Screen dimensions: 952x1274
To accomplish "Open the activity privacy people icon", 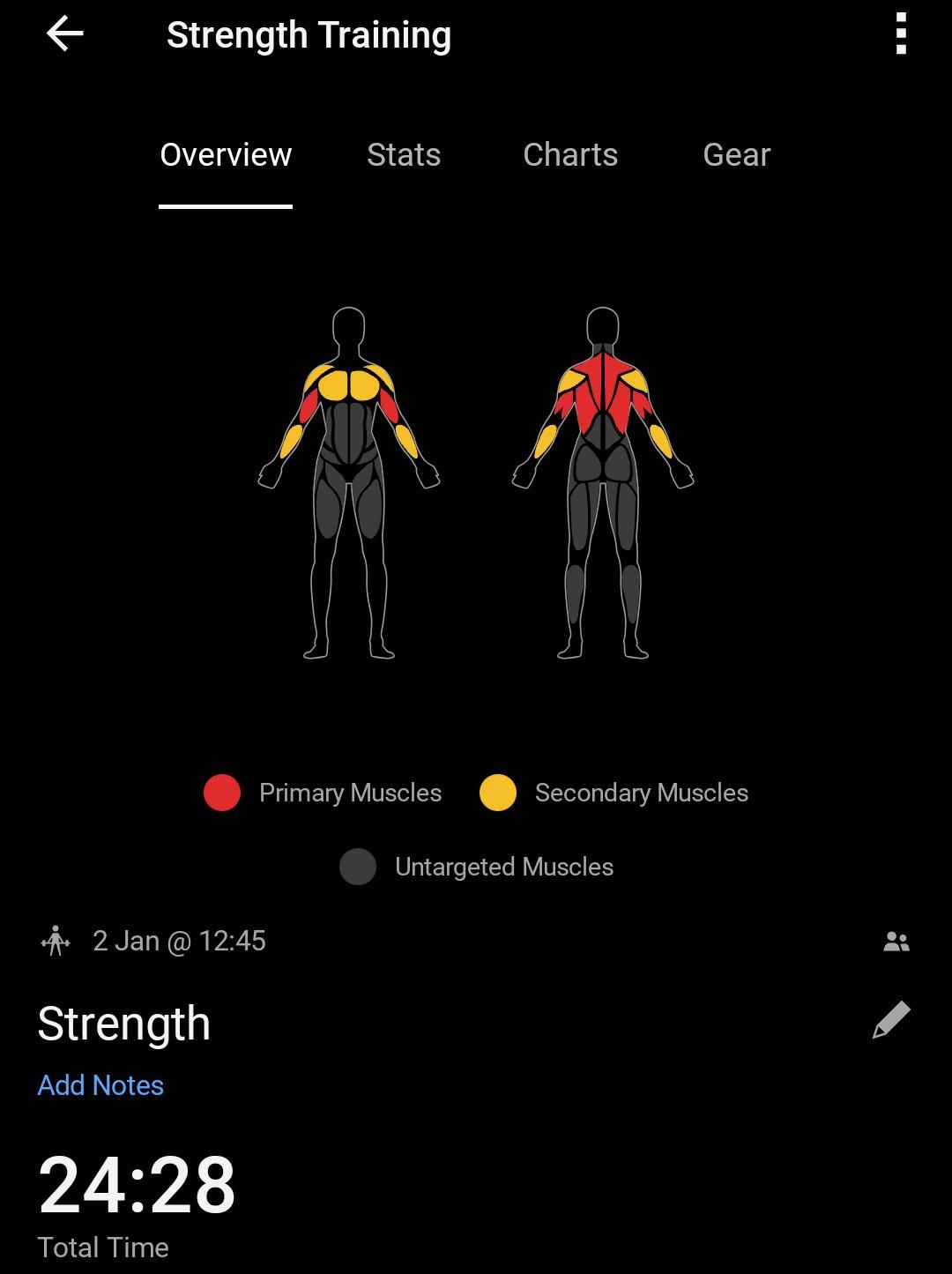I will [x=896, y=942].
